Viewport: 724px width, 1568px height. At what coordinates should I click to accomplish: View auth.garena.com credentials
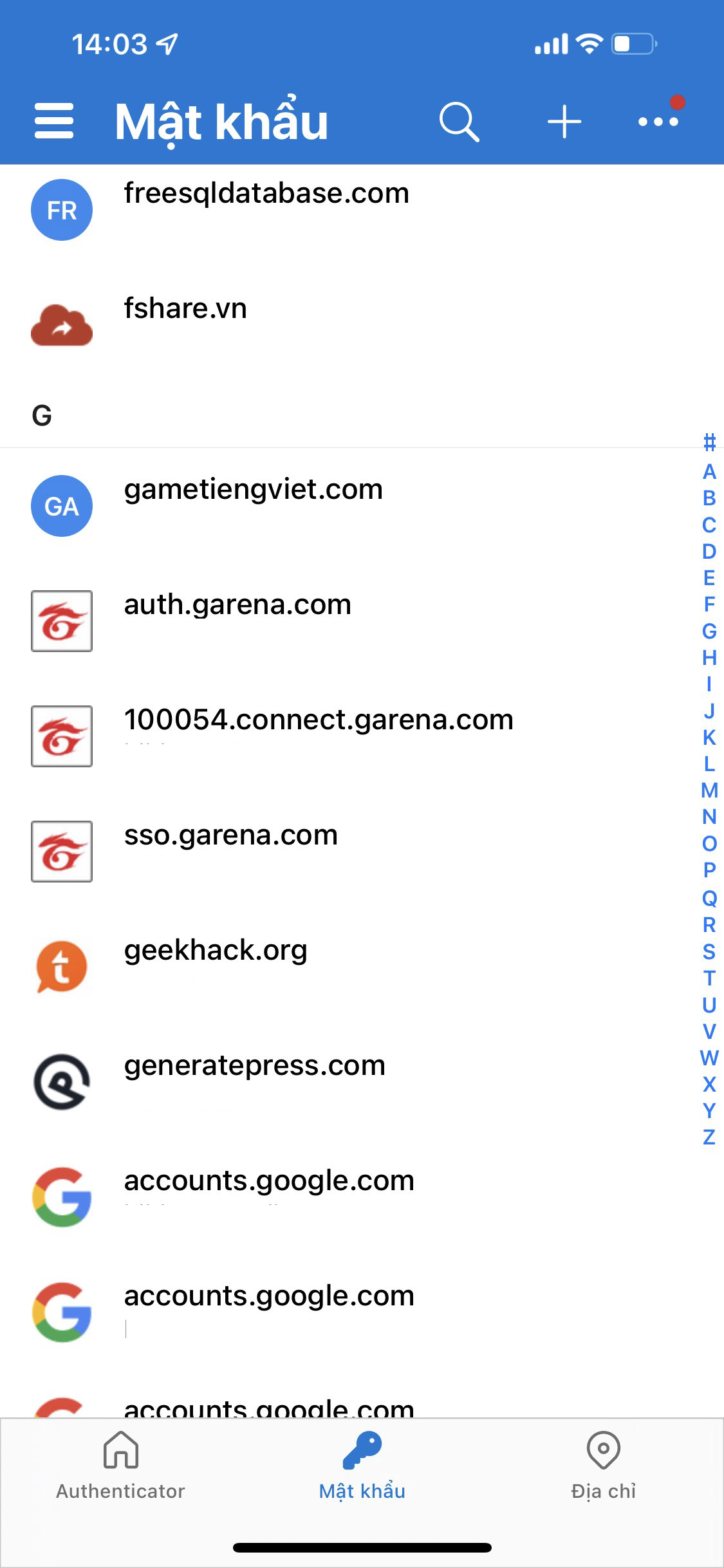point(238,621)
